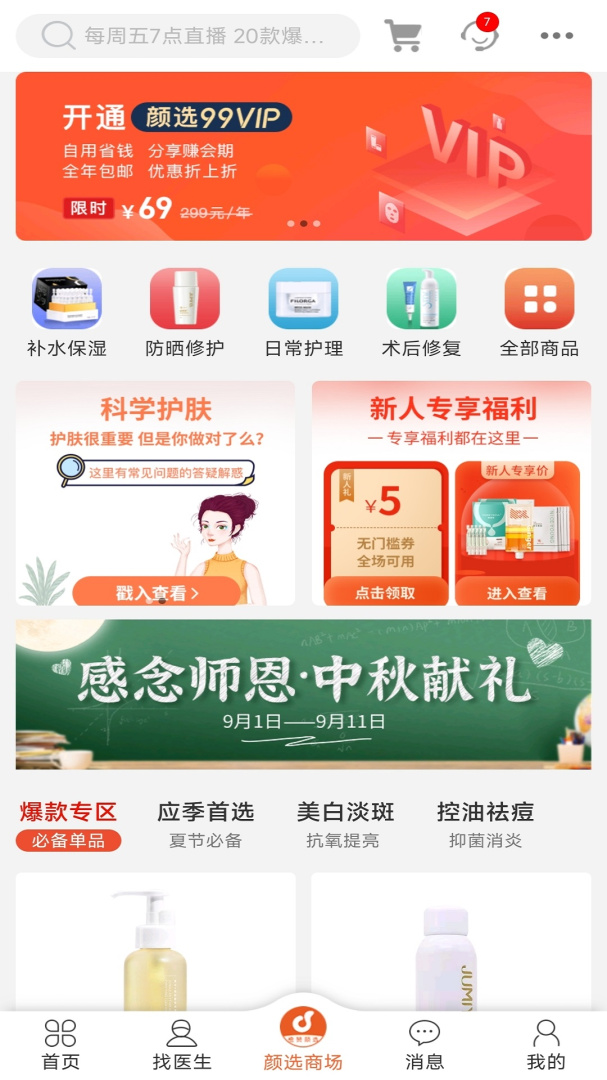The image size is (607, 1080).
Task: Switch to the 应季首选 tab
Action: [x=206, y=824]
